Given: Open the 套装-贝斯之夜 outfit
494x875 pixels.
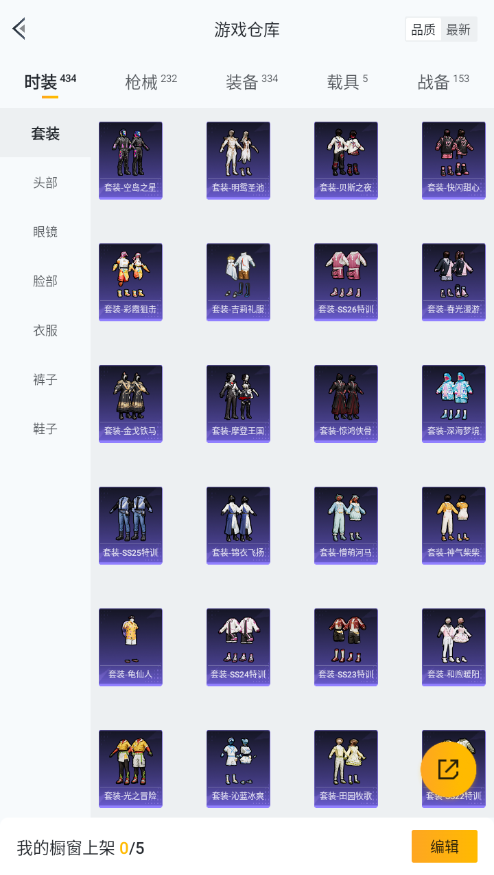Looking at the screenshot, I should tap(346, 160).
